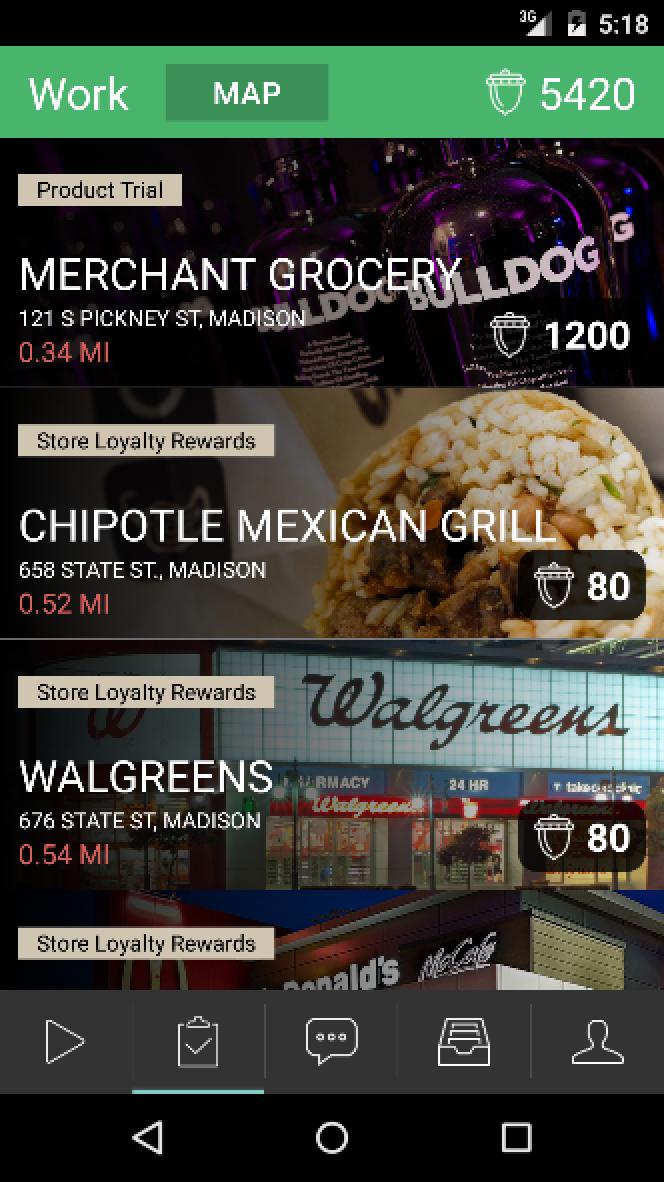
Task: Select the Walgreens store loyalty card
Action: point(146,777)
